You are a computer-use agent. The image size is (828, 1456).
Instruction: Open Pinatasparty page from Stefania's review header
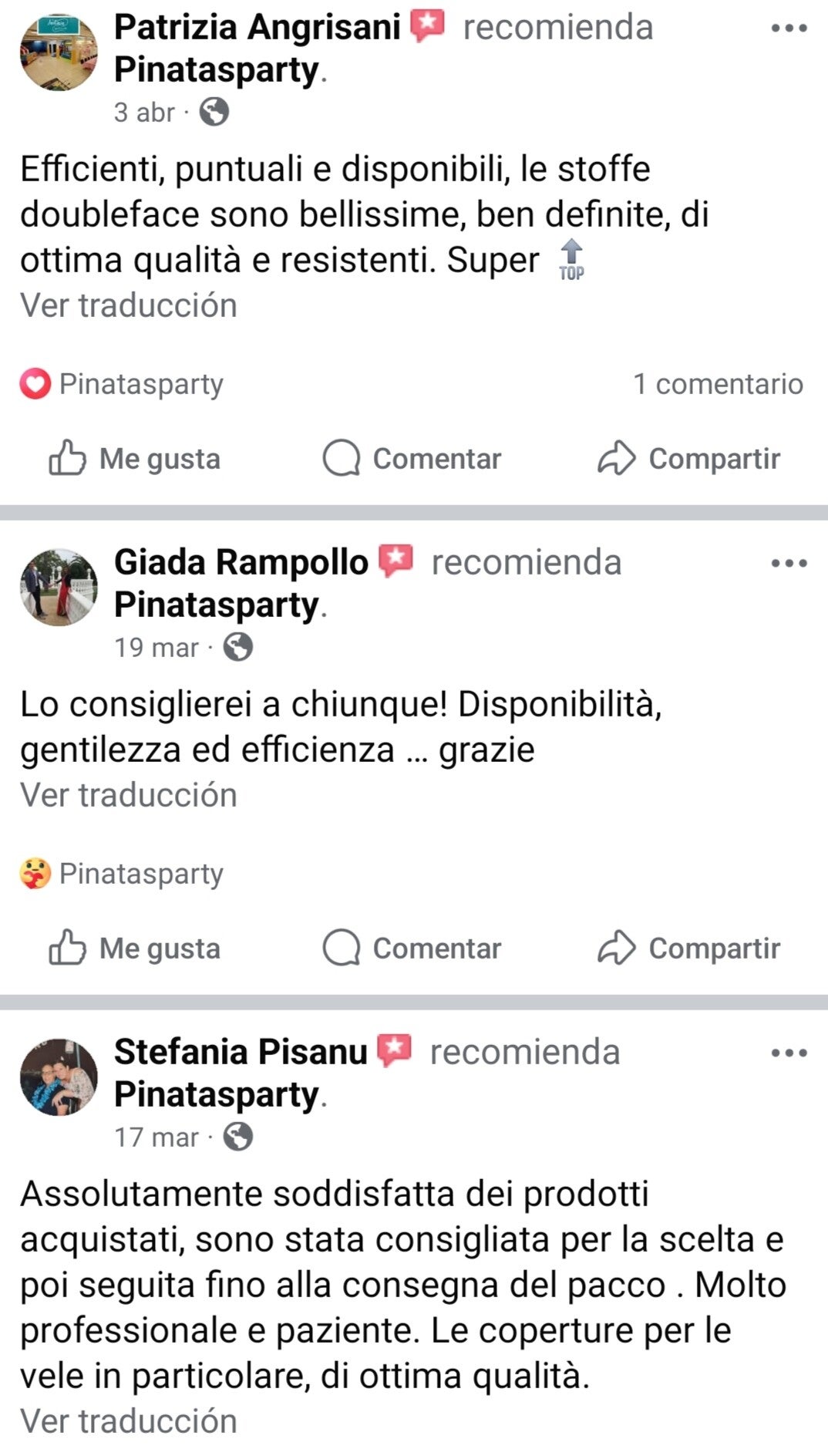click(217, 1095)
